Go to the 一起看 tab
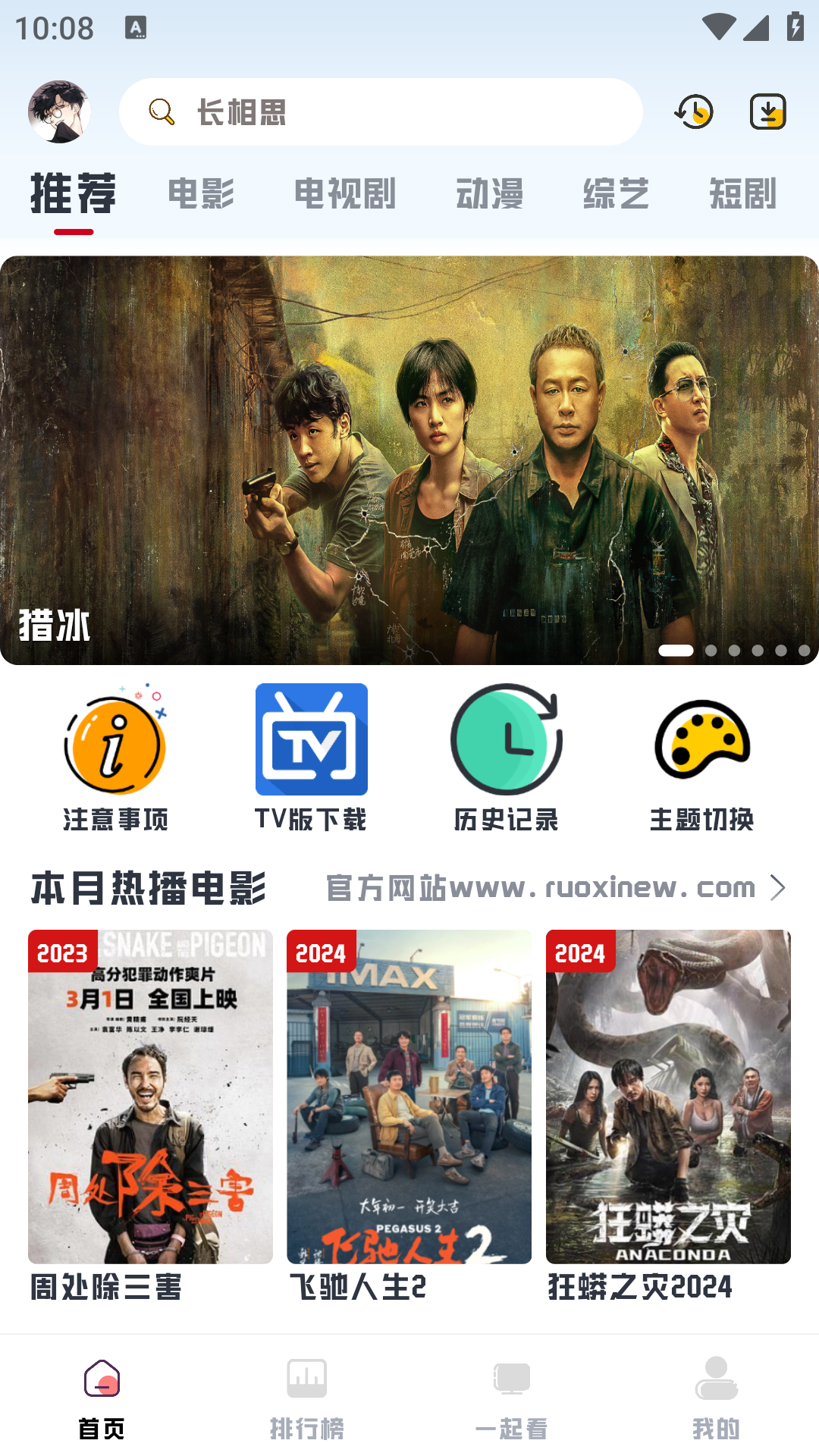Image resolution: width=819 pixels, height=1456 pixels. point(511,1397)
